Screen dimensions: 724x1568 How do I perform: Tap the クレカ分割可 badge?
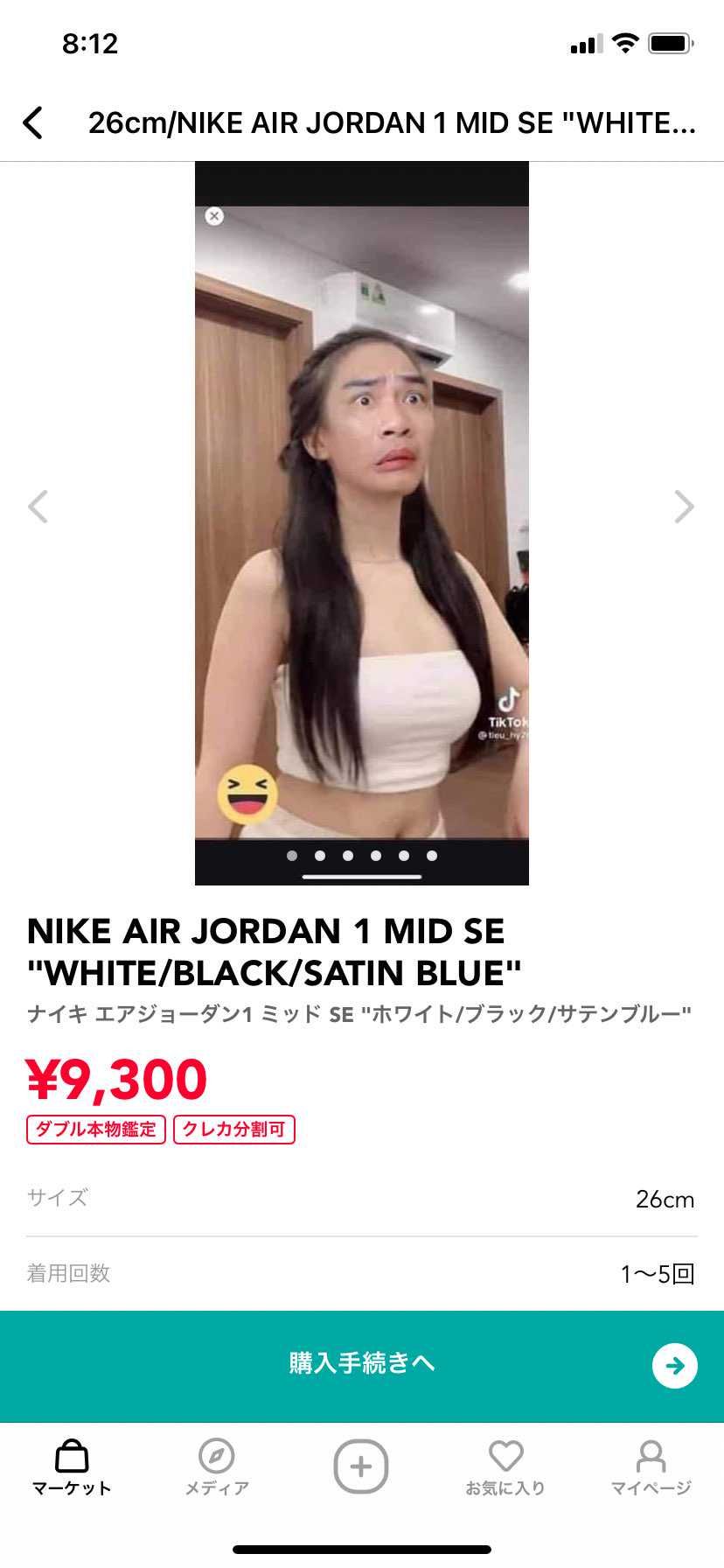point(234,1130)
